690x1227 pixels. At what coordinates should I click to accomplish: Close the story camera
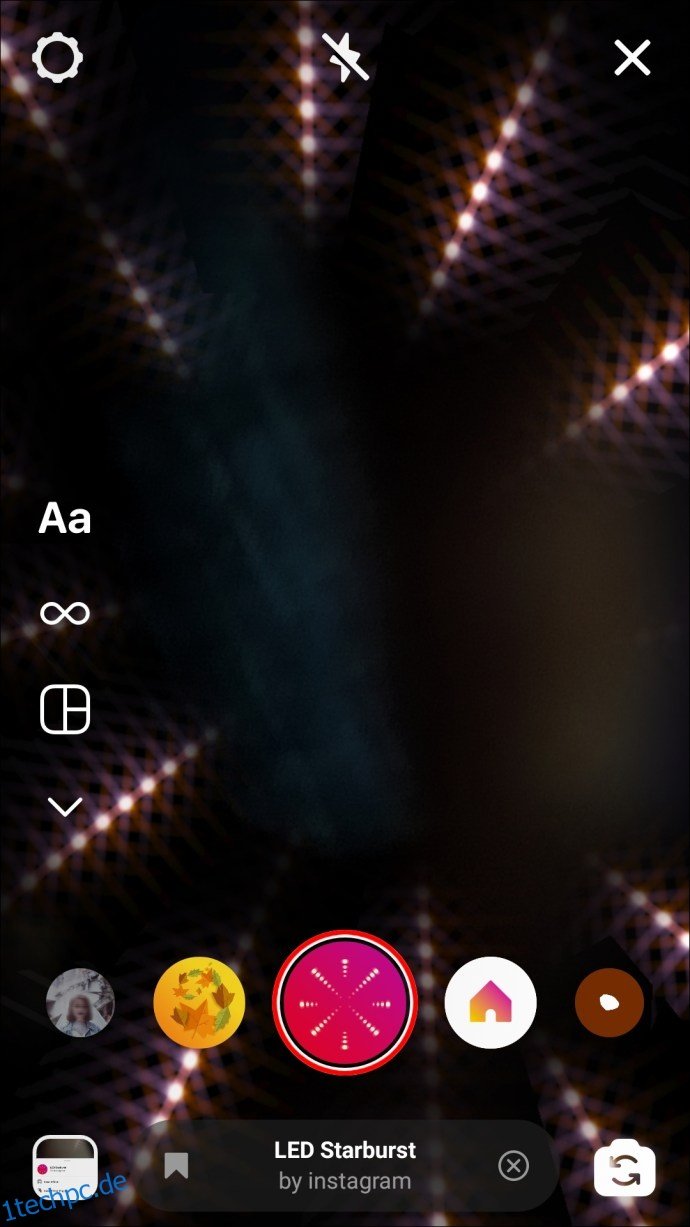point(632,58)
